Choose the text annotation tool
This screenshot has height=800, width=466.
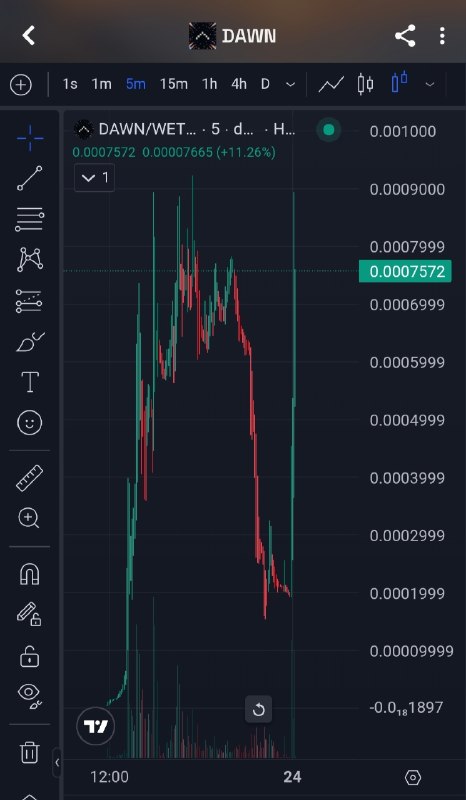[x=30, y=382]
